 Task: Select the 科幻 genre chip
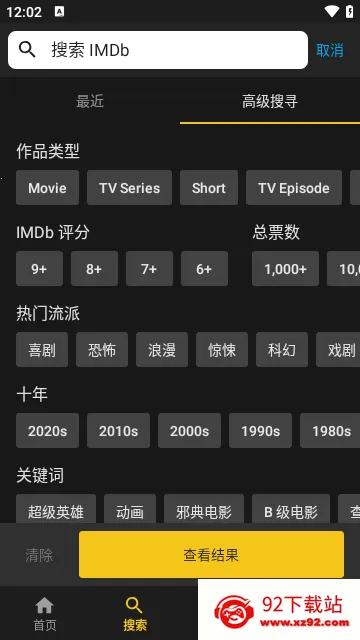click(282, 349)
